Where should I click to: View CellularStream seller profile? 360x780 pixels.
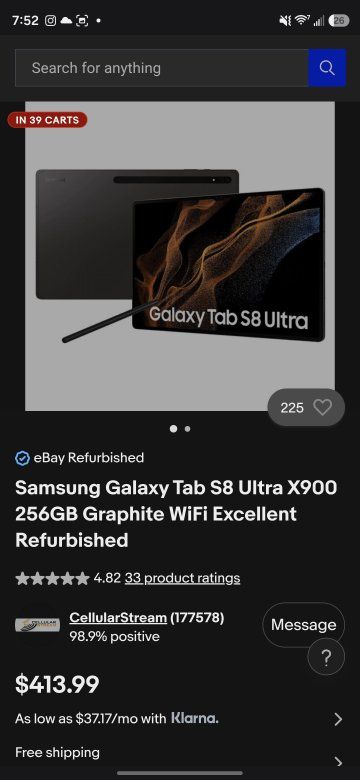(x=118, y=618)
